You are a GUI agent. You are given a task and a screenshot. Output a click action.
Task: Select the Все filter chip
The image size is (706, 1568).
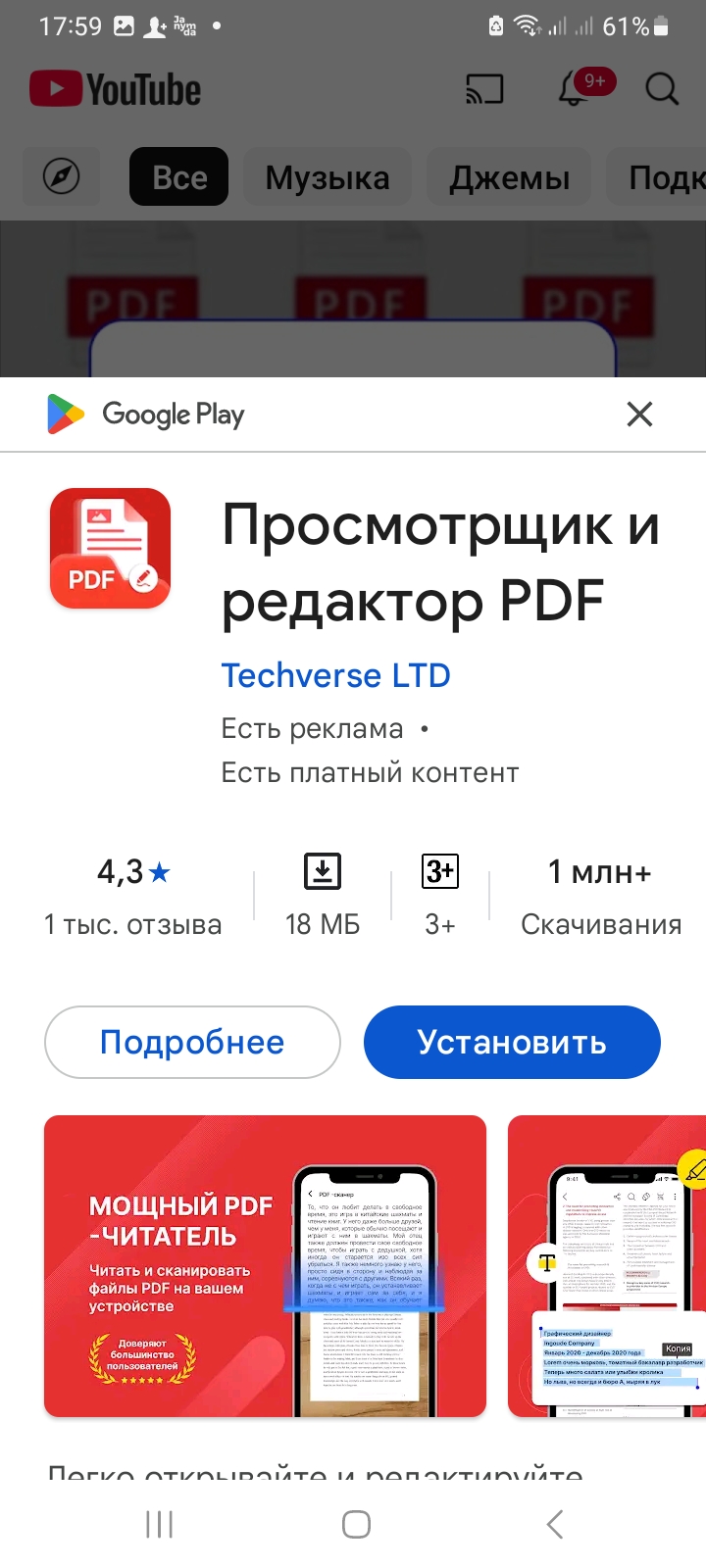click(x=179, y=177)
